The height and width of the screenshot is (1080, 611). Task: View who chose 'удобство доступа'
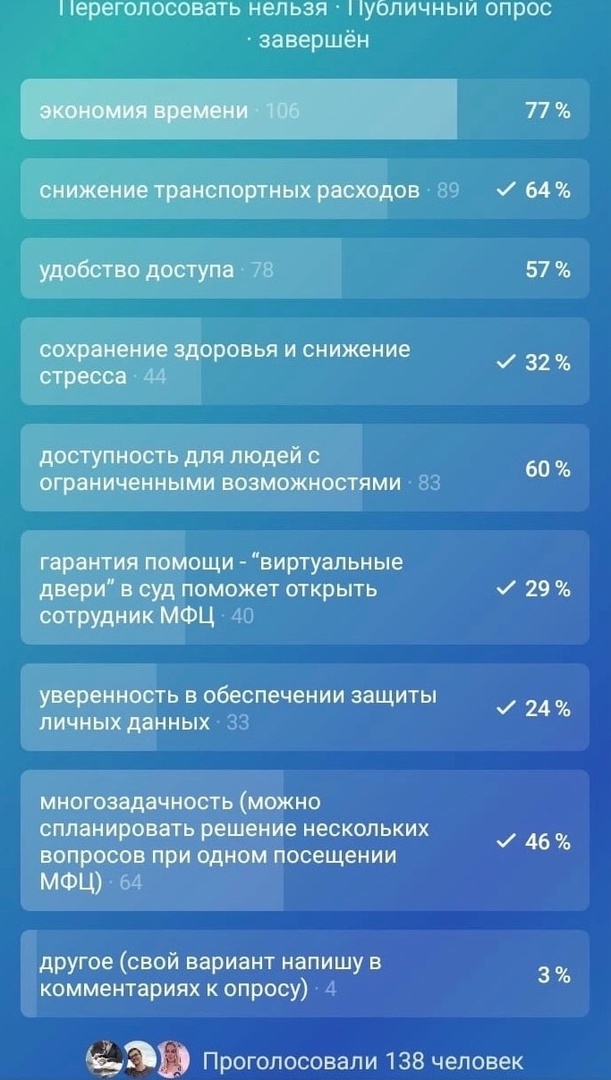[x=304, y=269]
